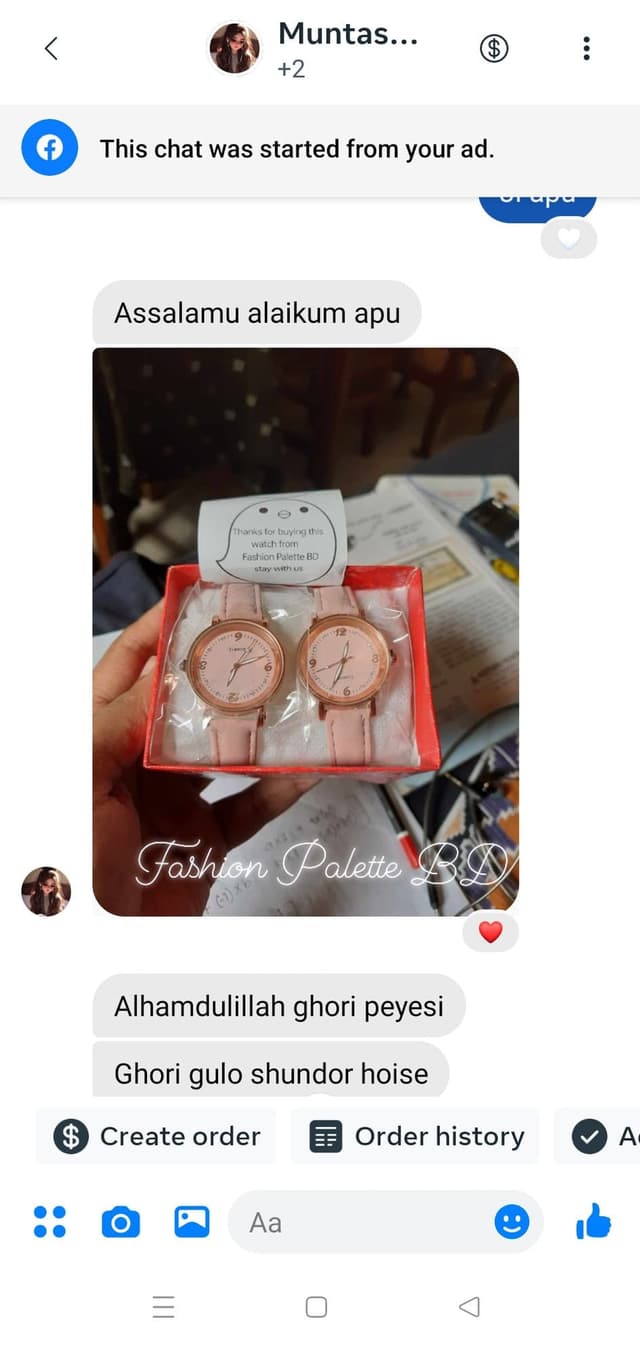Open system recent apps
This screenshot has height=1346, width=640.
pyautogui.click(x=164, y=1306)
